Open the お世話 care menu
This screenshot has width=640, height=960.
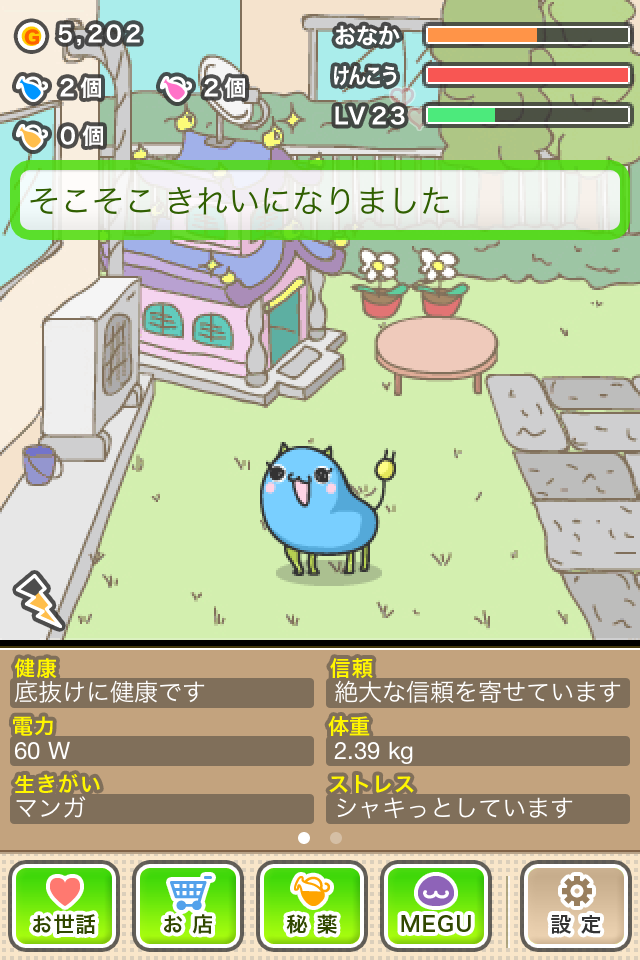(x=64, y=905)
